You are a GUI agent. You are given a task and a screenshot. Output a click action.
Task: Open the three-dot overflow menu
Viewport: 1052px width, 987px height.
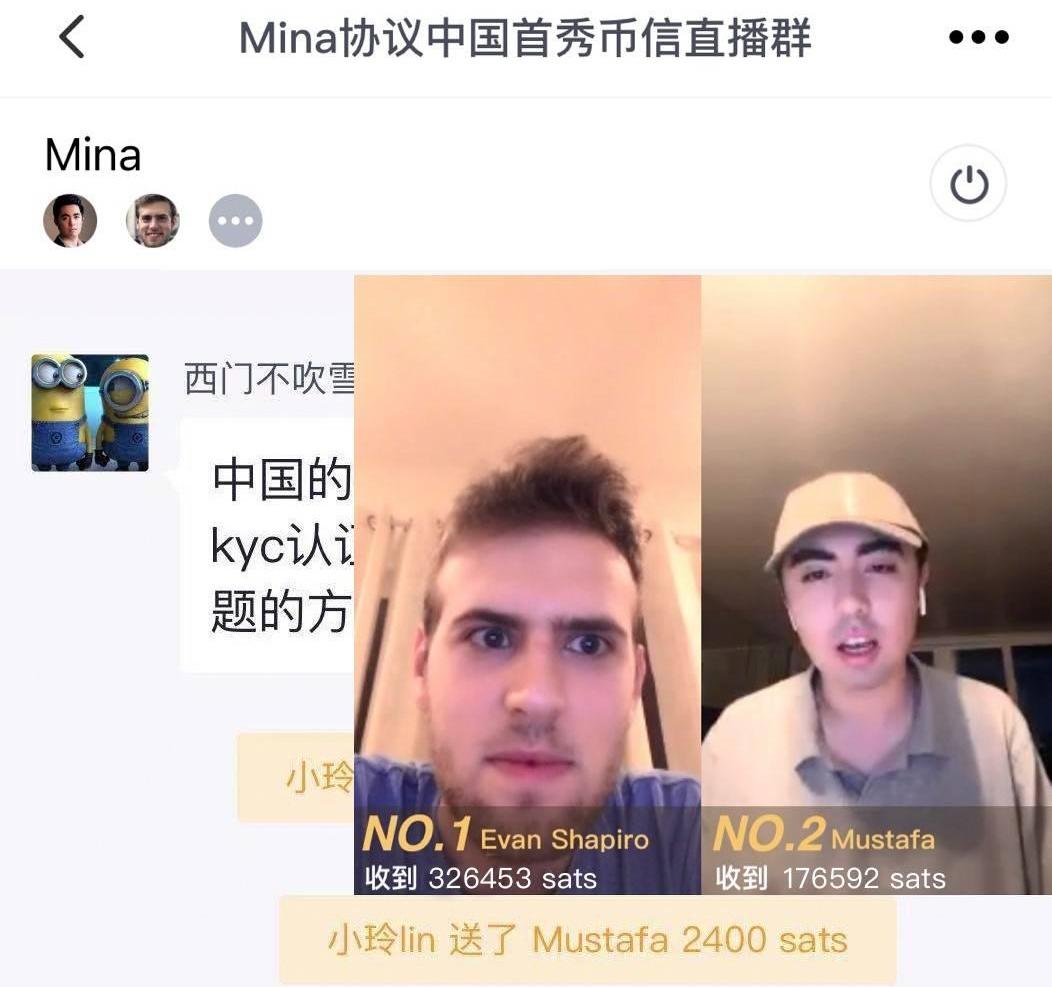point(978,38)
